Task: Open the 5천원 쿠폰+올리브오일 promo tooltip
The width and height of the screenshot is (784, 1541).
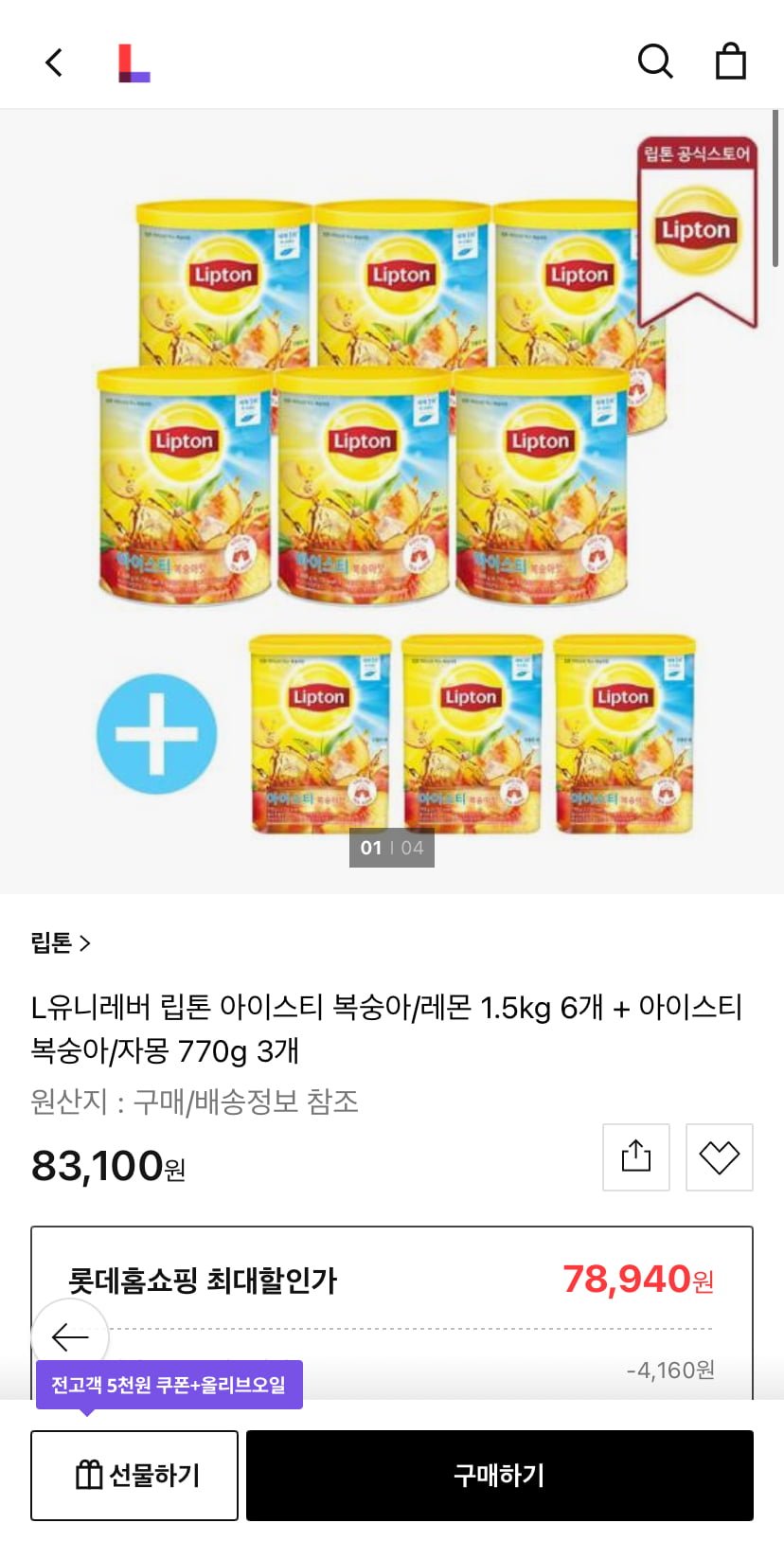Action: 169,1385
